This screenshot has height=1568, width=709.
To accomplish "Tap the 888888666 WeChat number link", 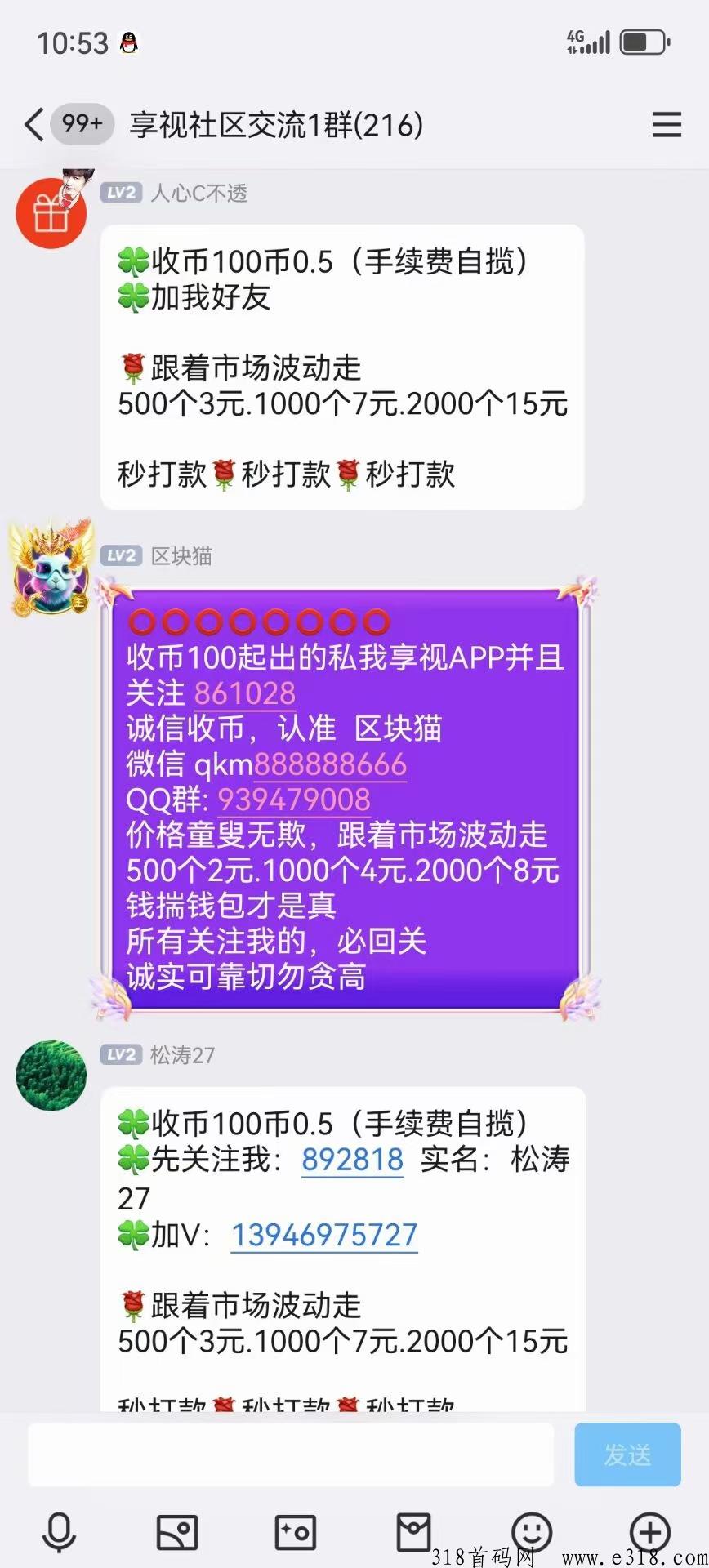I will coord(330,764).
